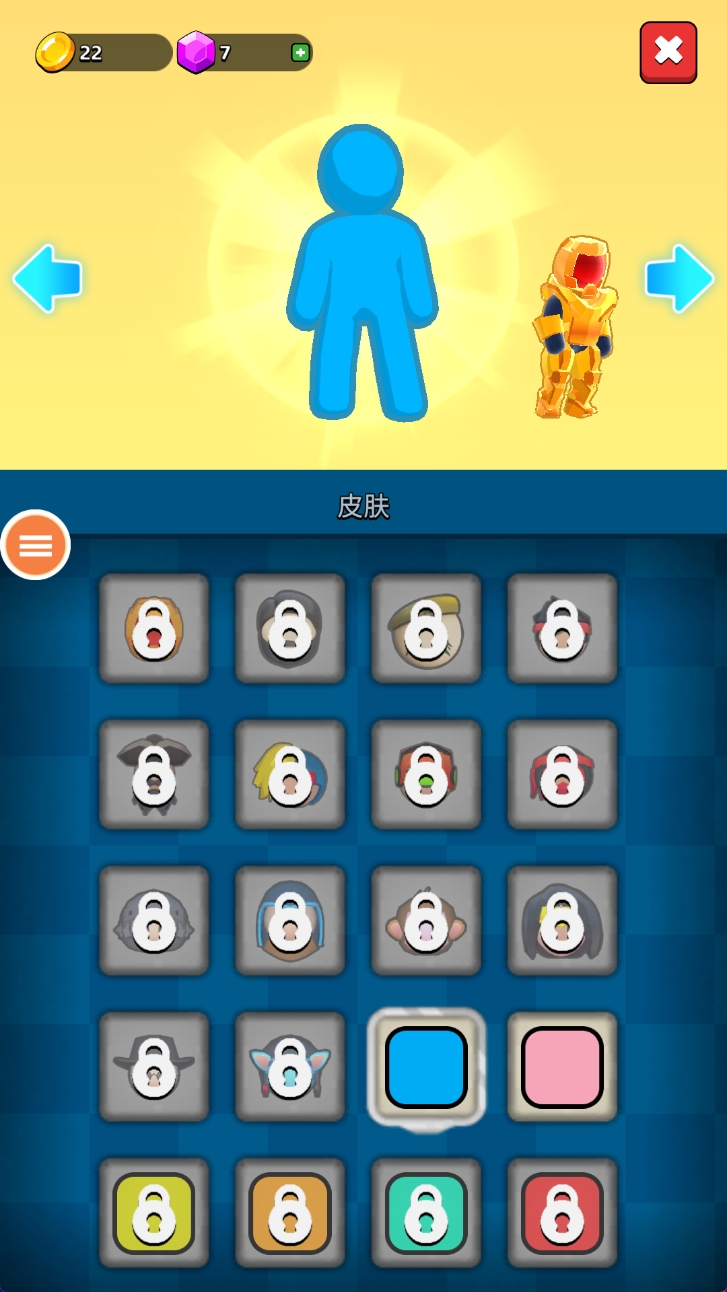This screenshot has height=1292, width=727.
Task: Choose the locked blue headphones skin
Action: [x=290, y=920]
